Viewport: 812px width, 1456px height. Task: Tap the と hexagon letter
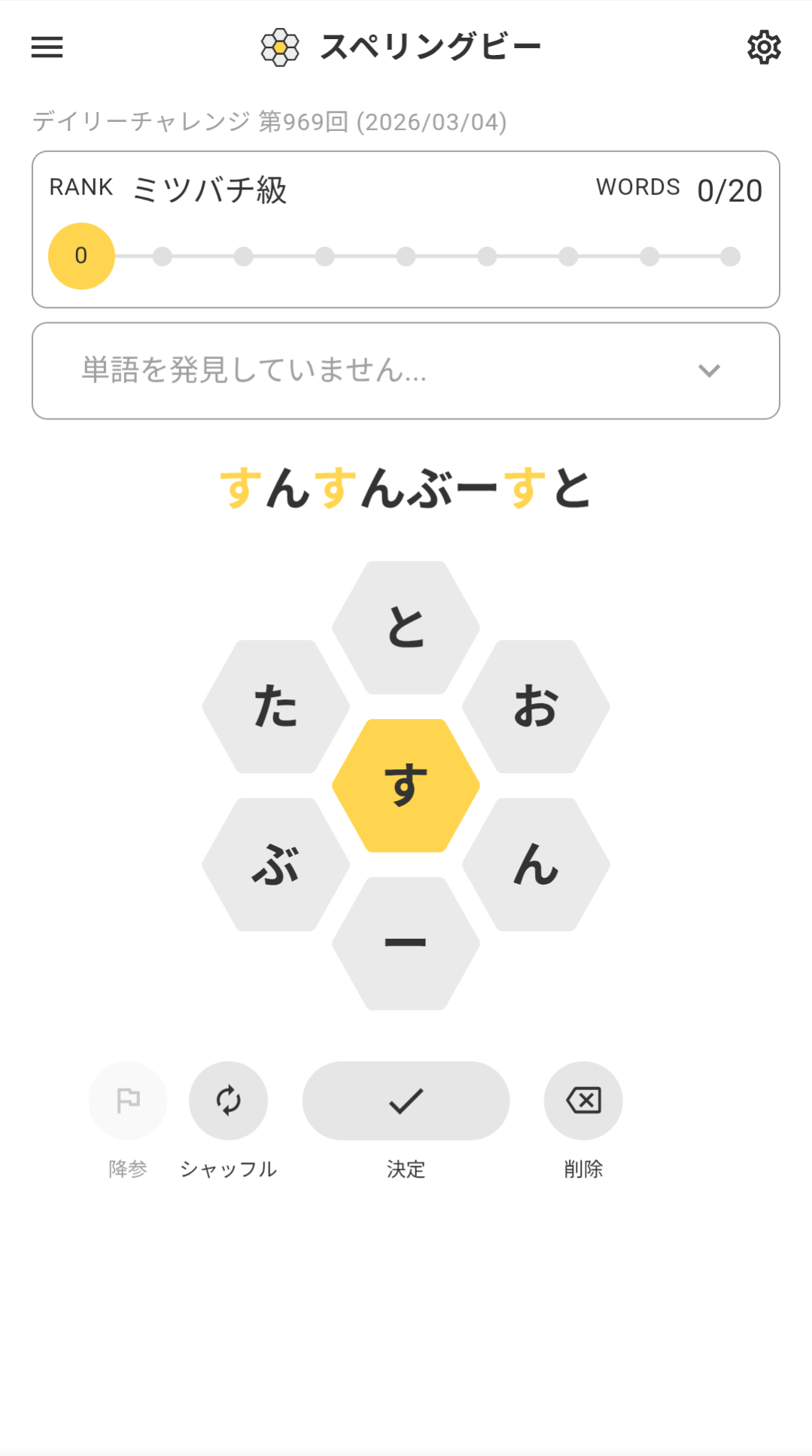pyautogui.click(x=406, y=627)
